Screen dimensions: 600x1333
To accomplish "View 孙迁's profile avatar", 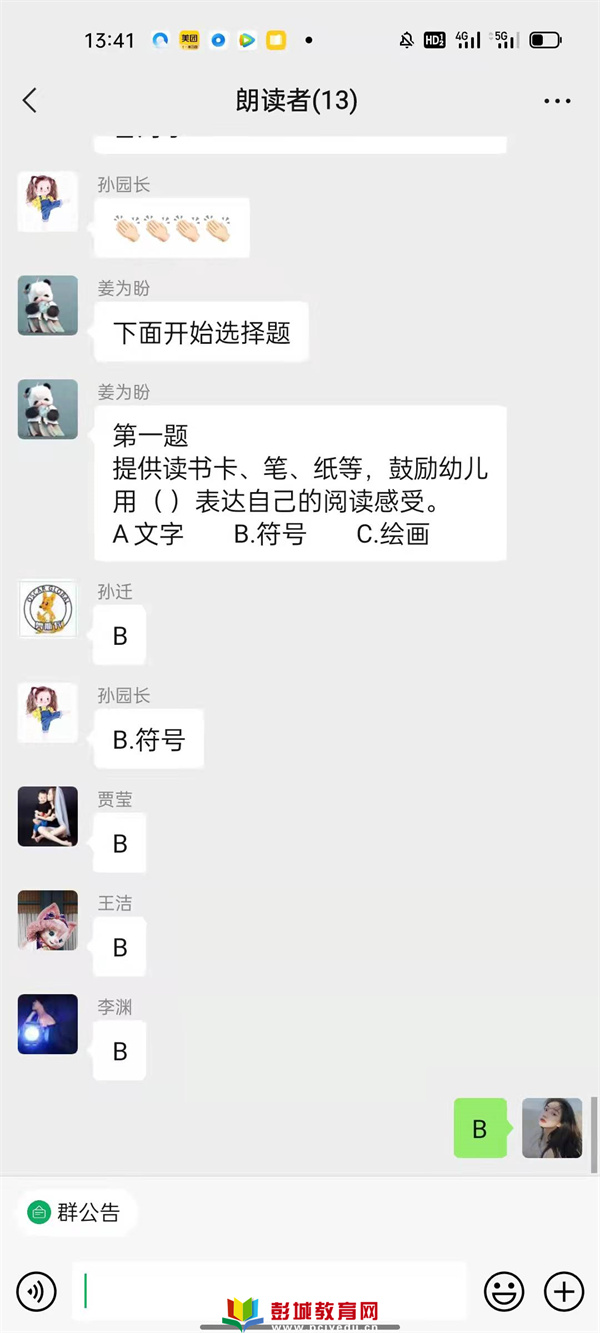I will [48, 609].
